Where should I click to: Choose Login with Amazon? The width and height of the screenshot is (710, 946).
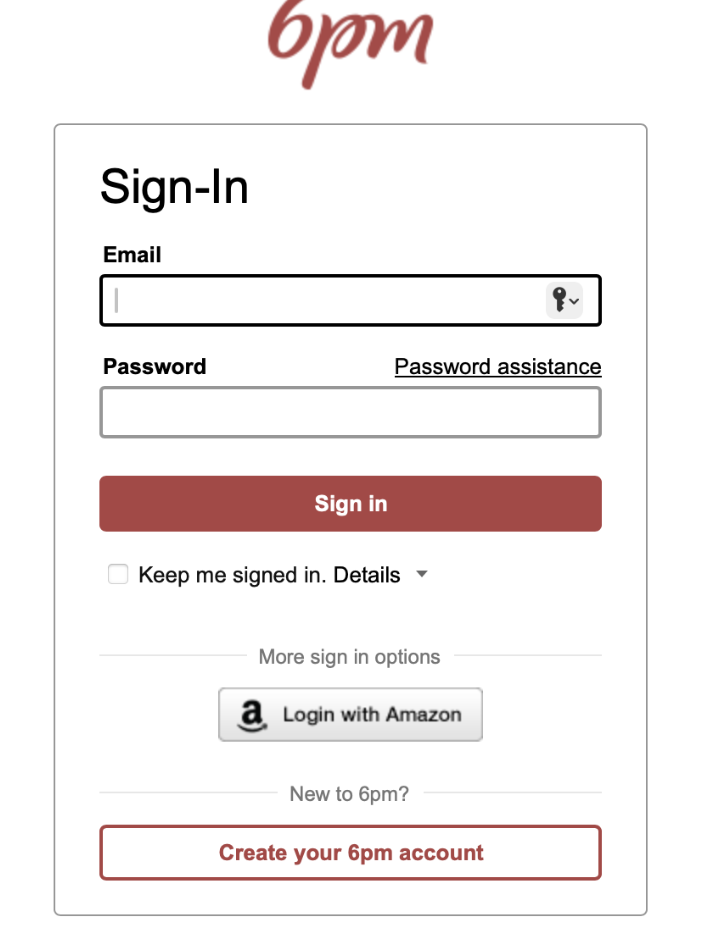click(350, 714)
